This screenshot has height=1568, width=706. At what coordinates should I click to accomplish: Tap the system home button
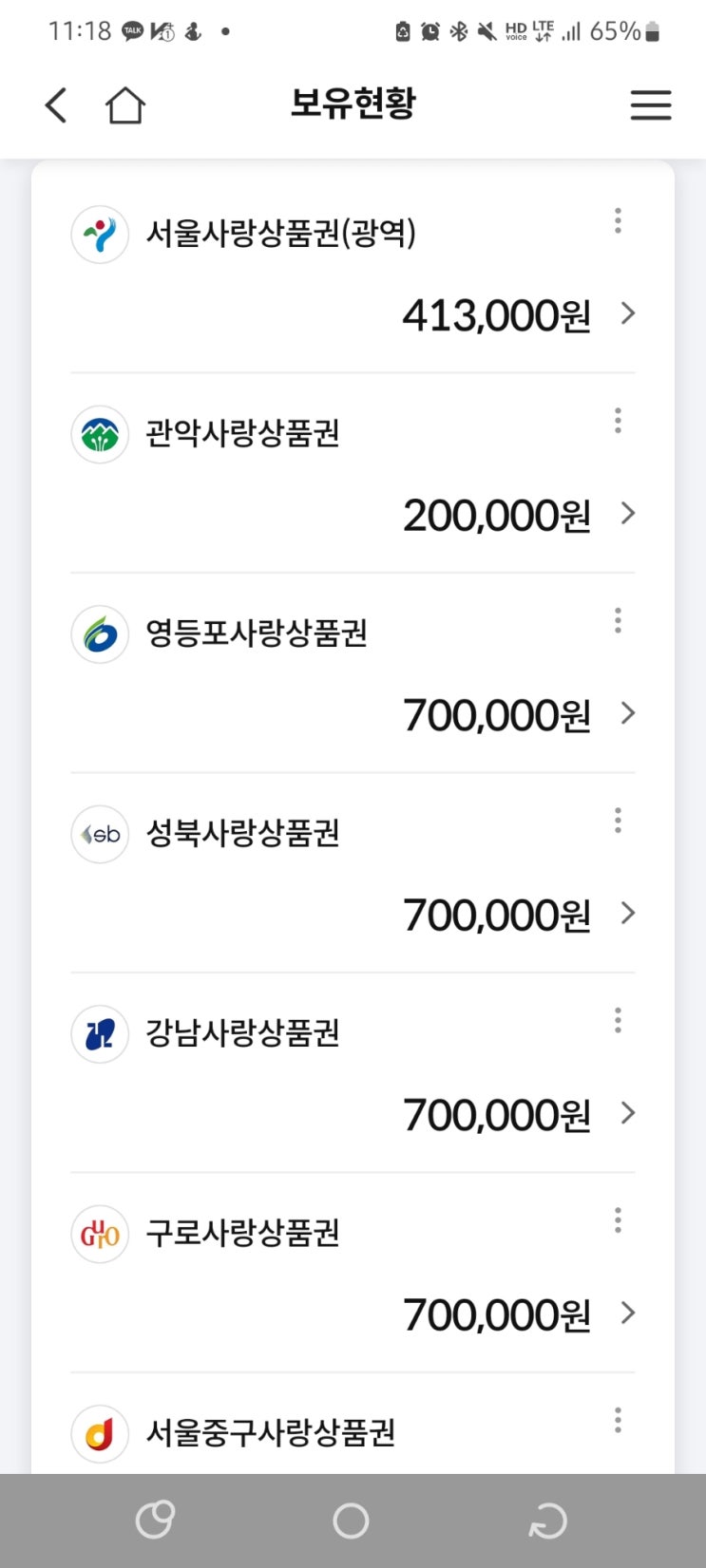pos(351,1521)
